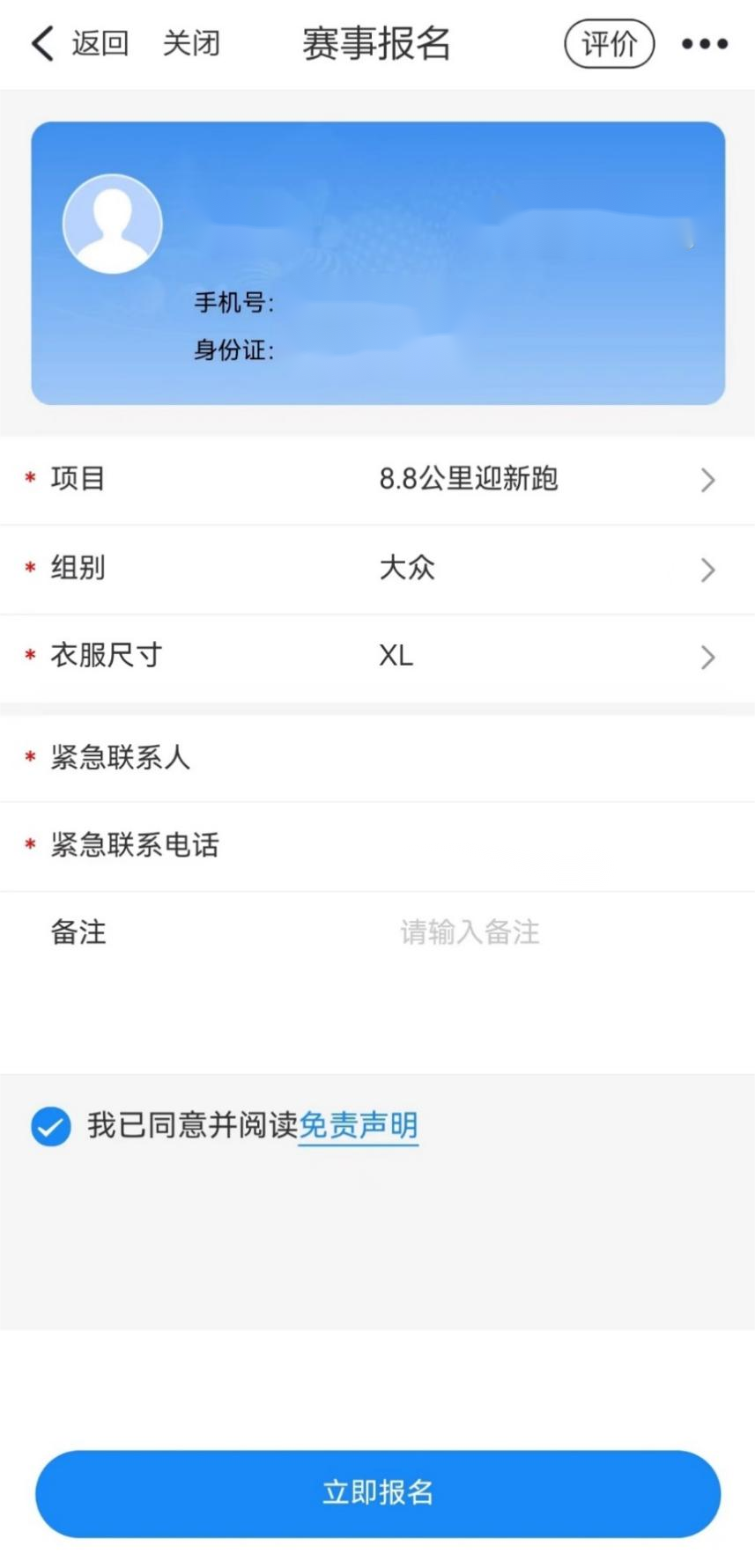Close the page with 关闭

click(x=191, y=43)
